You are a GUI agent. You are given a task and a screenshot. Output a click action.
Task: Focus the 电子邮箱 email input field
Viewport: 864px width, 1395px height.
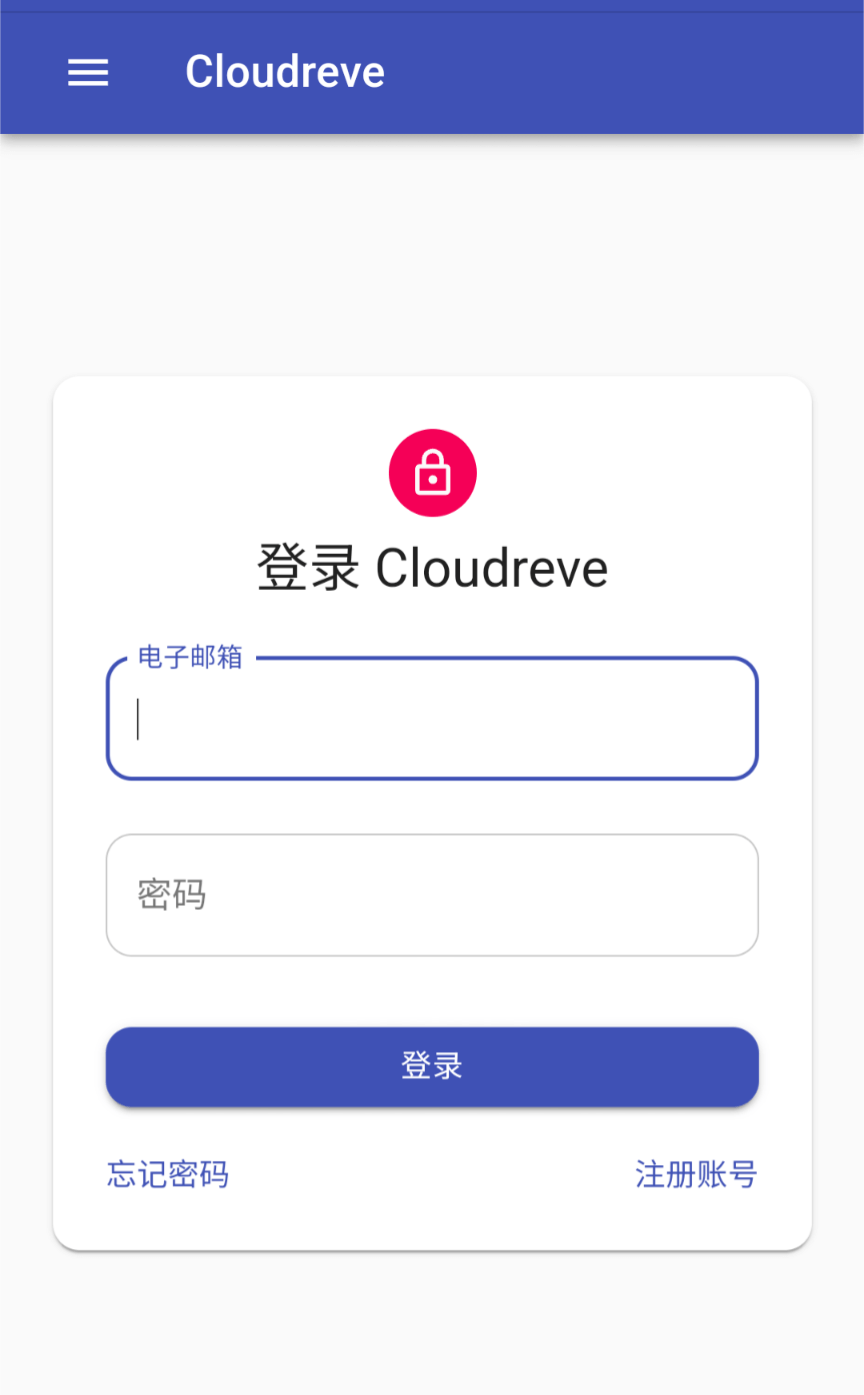click(432, 717)
